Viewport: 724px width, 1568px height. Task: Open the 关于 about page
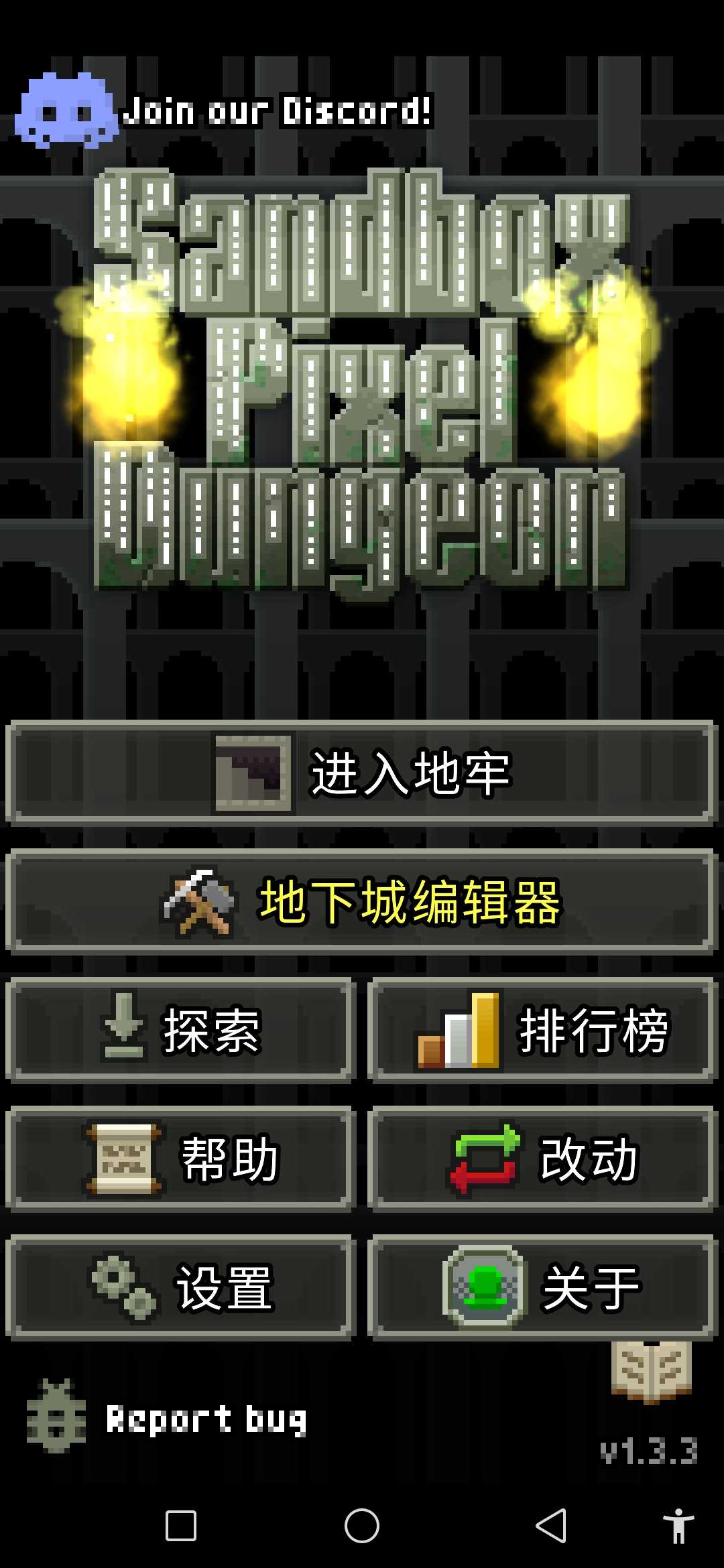543,1287
